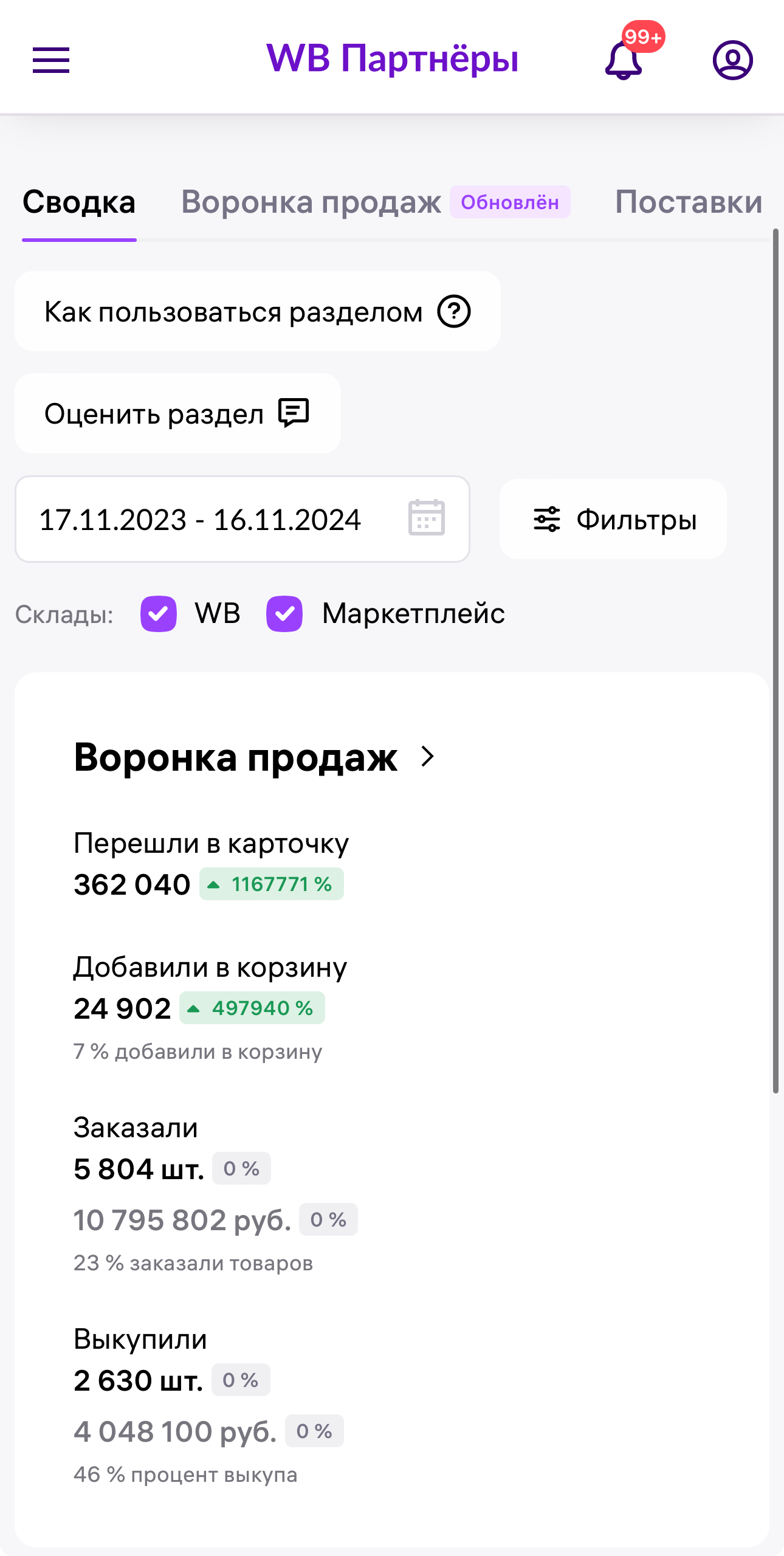Image resolution: width=784 pixels, height=1556 pixels.
Task: Select the Сводка tab
Action: 79,202
